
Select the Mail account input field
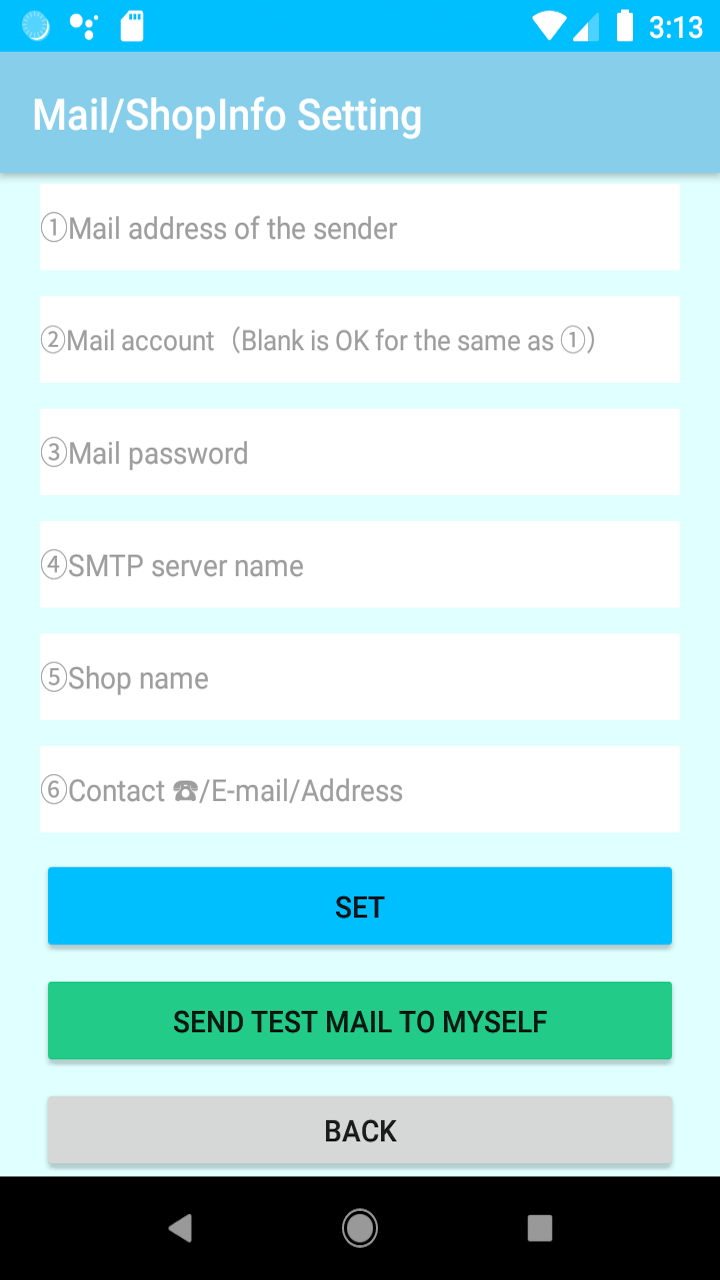pos(360,339)
